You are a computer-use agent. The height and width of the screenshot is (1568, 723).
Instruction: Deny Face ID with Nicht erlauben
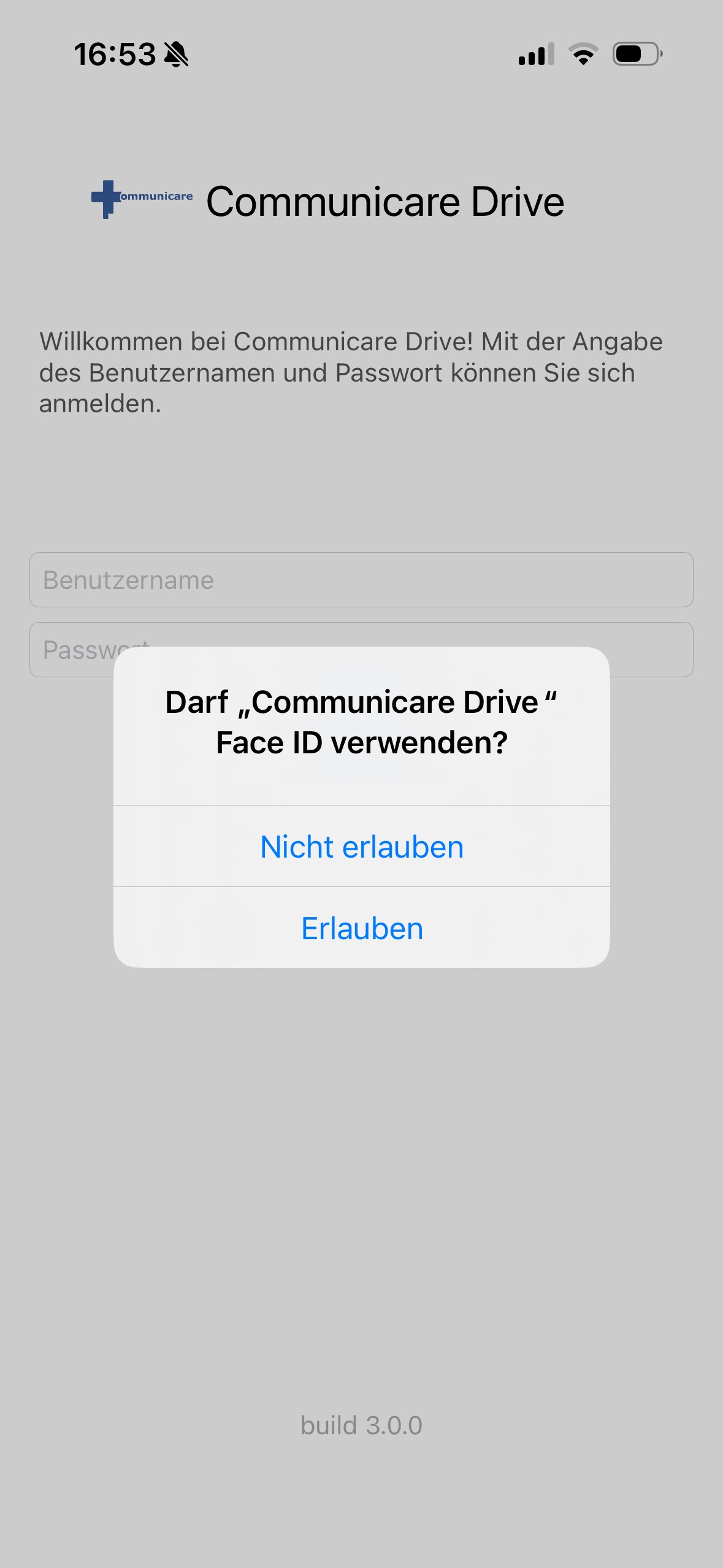click(362, 847)
